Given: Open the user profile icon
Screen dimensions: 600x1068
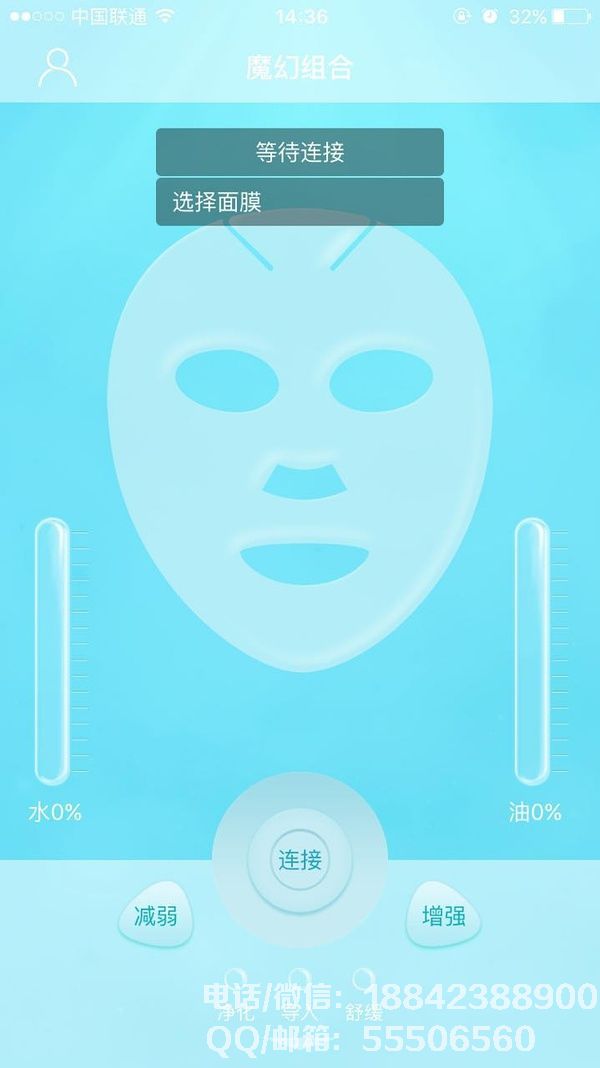Looking at the screenshot, I should coord(57,67).
